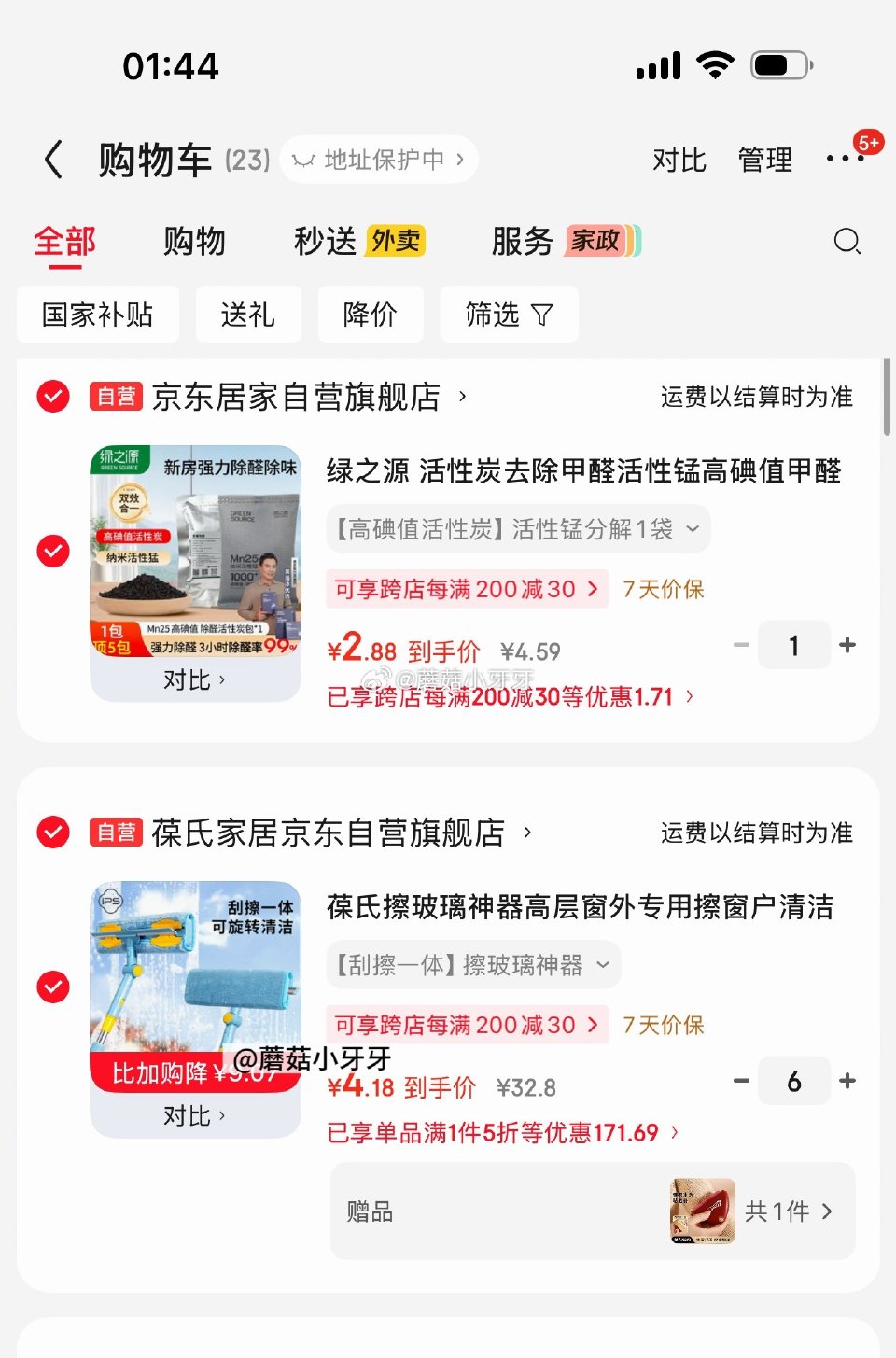Uncheck the activated charcoal product checkbox
The image size is (896, 1358).
[52, 552]
